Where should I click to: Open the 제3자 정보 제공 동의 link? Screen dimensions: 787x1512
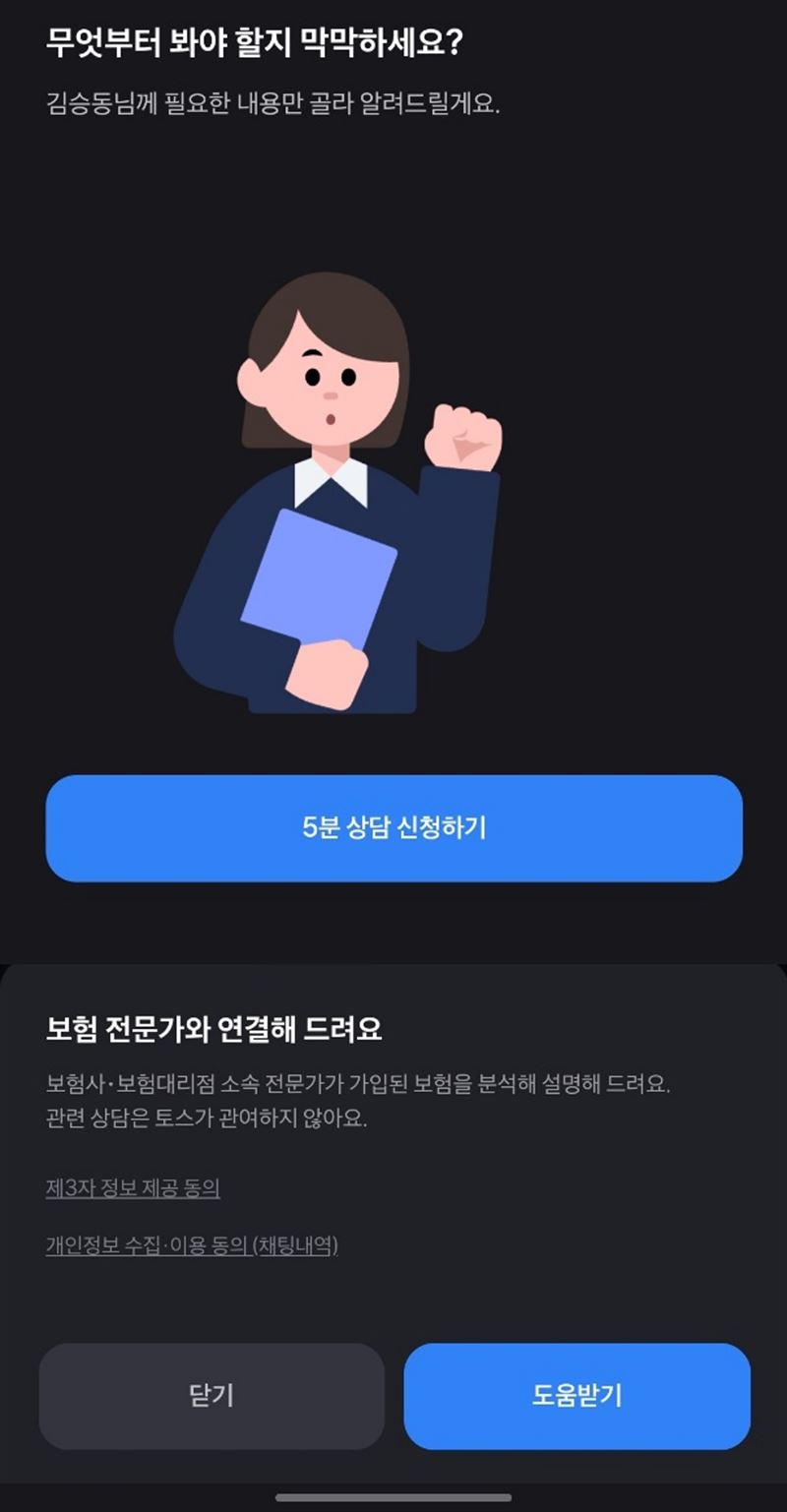(x=133, y=1188)
